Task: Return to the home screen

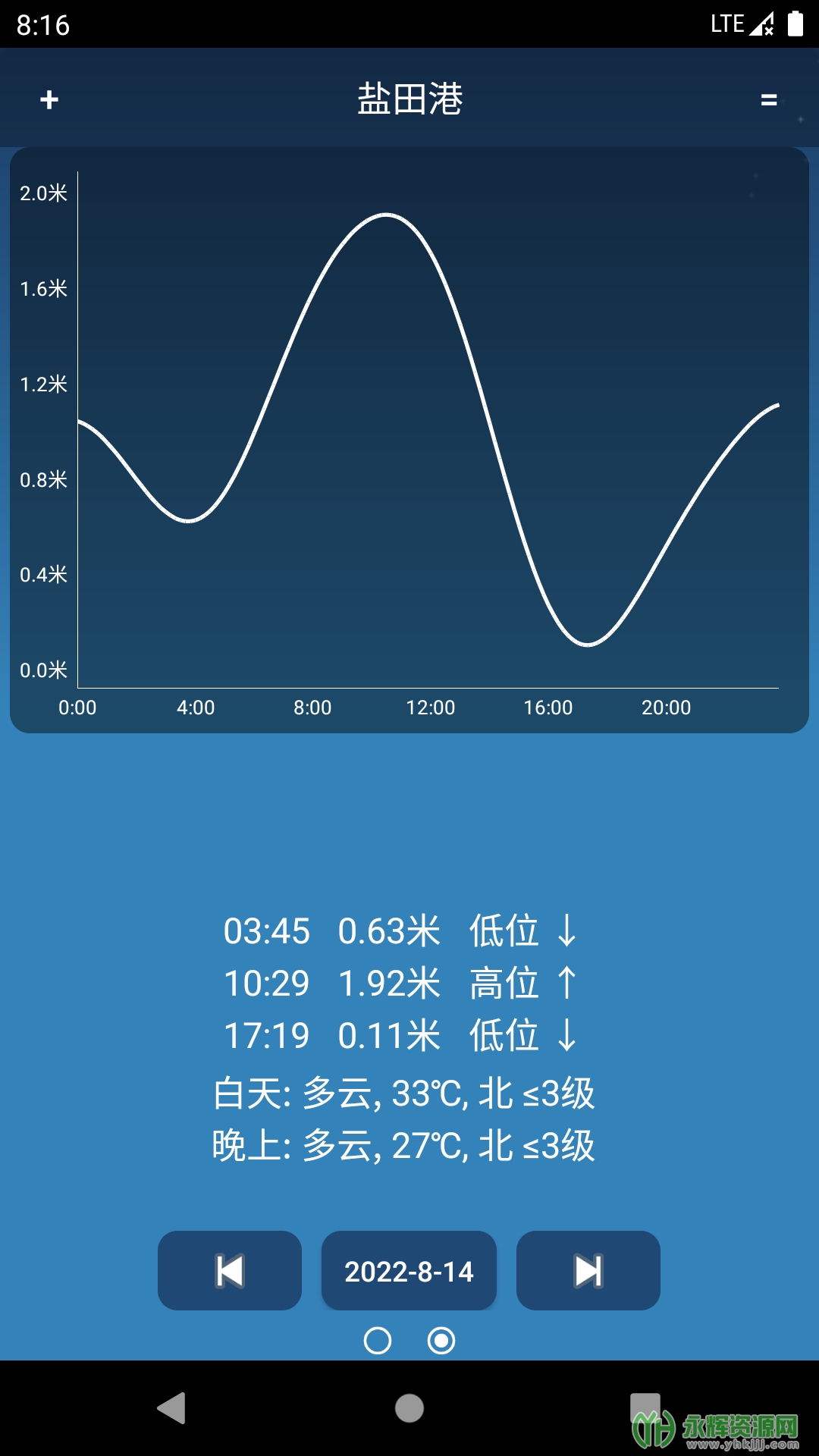Action: [x=409, y=1408]
